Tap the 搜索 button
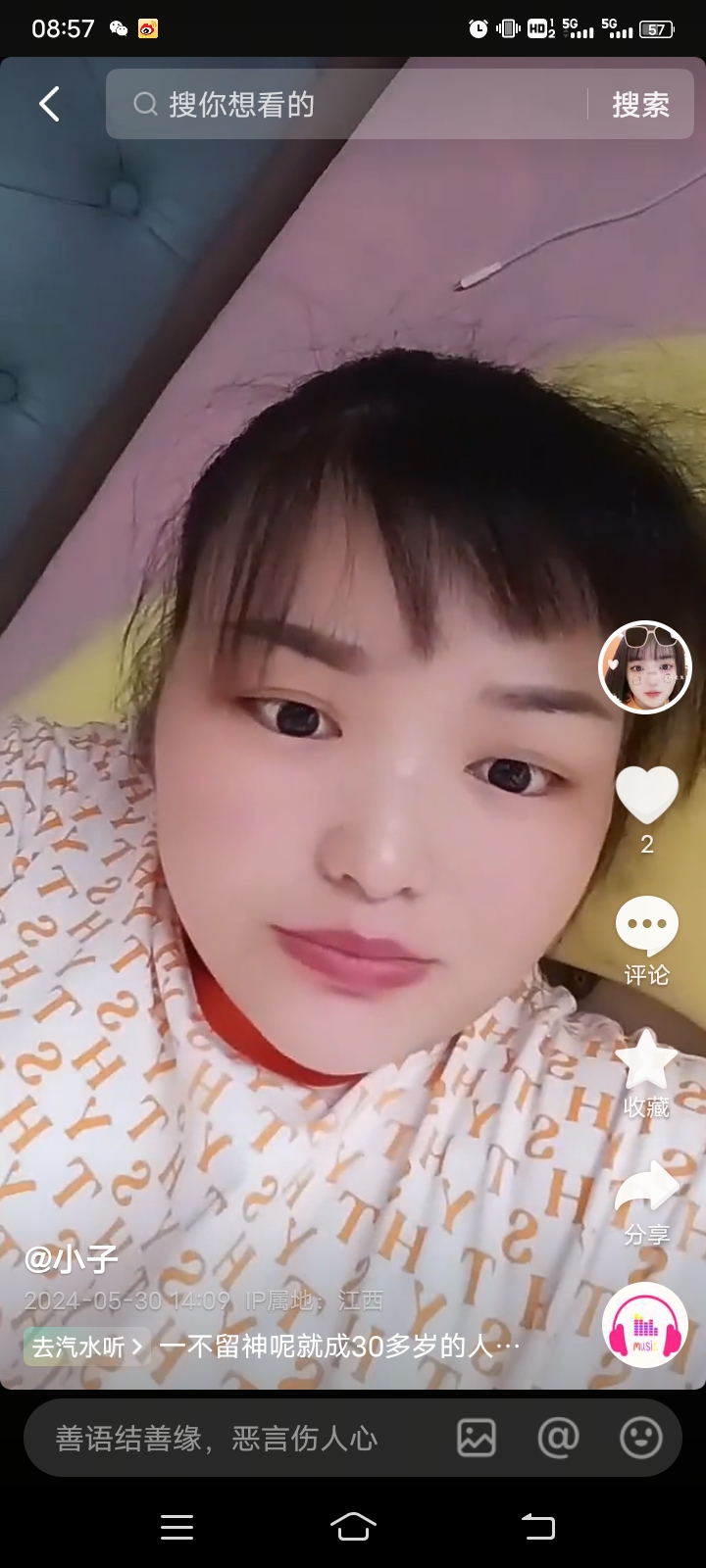 pyautogui.click(x=640, y=104)
